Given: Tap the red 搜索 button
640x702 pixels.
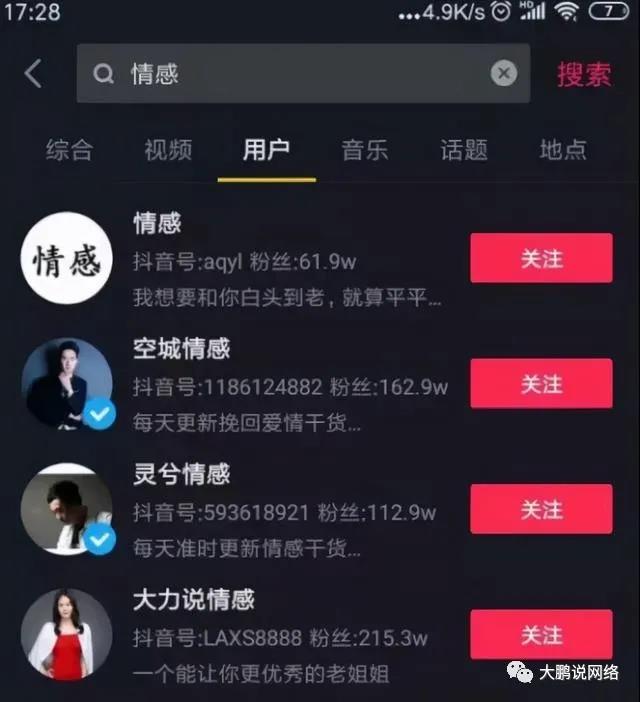Looking at the screenshot, I should pyautogui.click(x=584, y=73).
